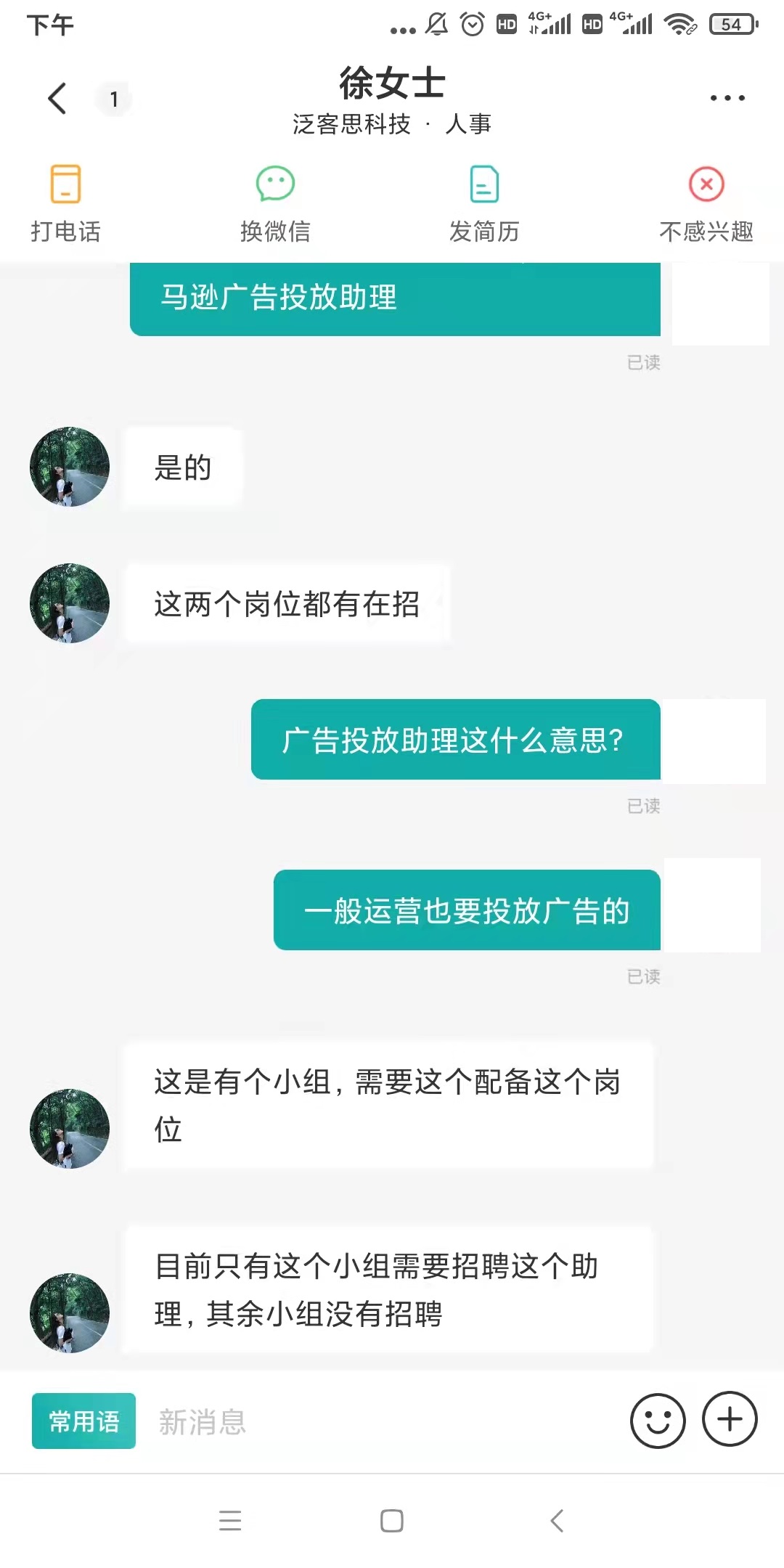
Task: Open the three-dot overflow menu
Action: coord(727,98)
